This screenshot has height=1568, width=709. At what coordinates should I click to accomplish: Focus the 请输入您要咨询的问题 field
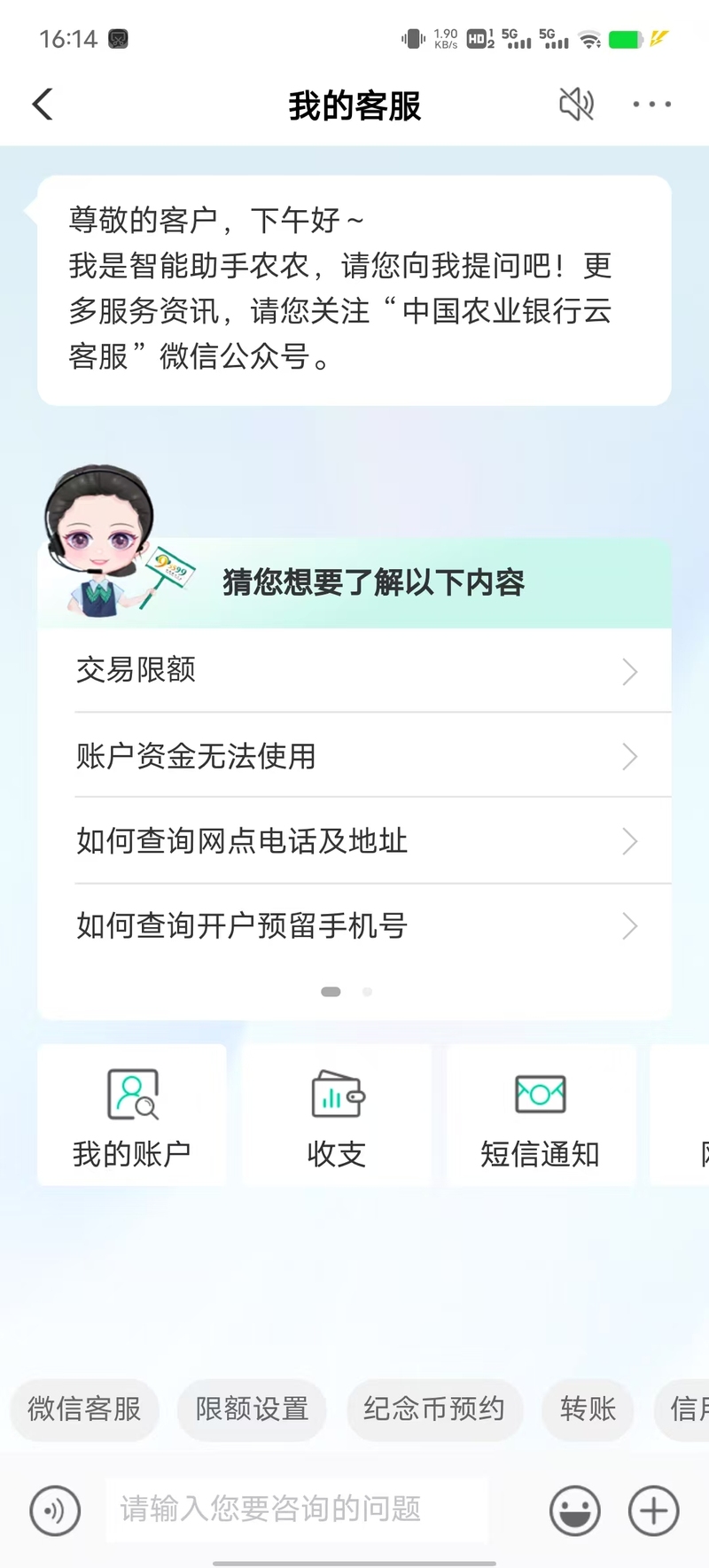297,1509
